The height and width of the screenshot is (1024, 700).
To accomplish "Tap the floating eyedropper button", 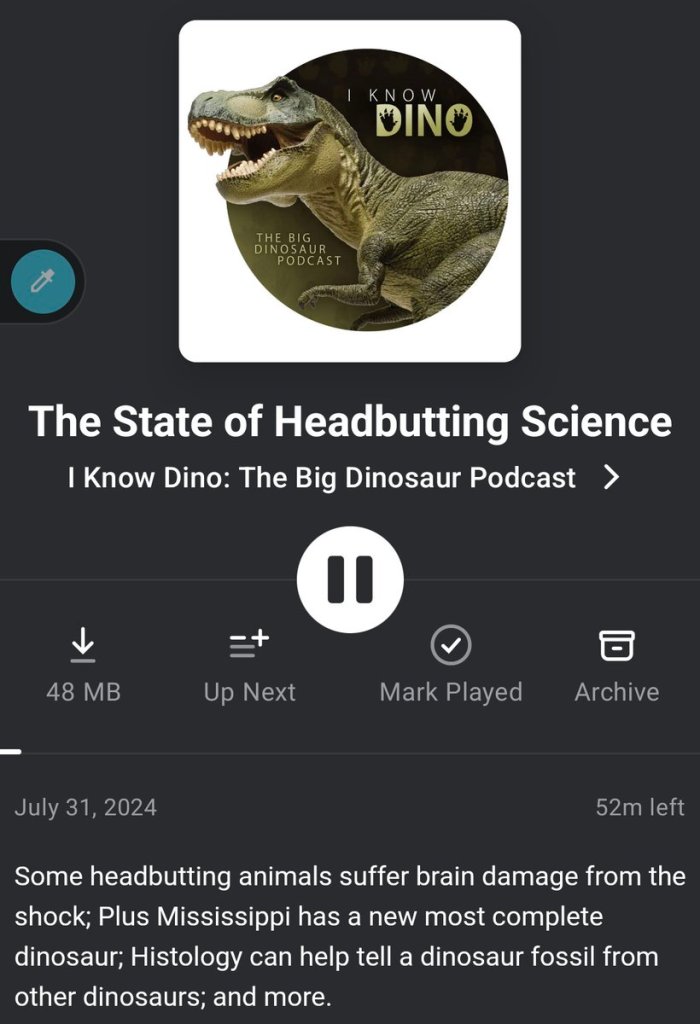I will [43, 281].
